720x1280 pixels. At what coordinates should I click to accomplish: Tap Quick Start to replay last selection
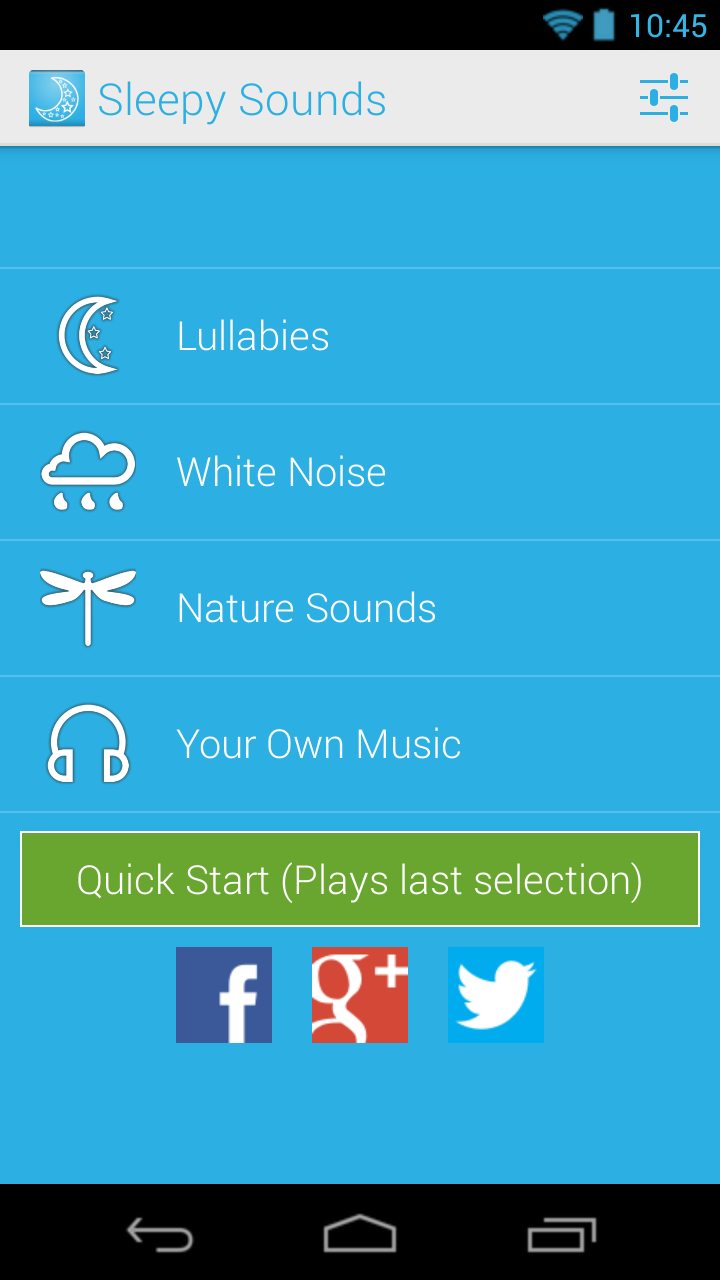pos(359,879)
